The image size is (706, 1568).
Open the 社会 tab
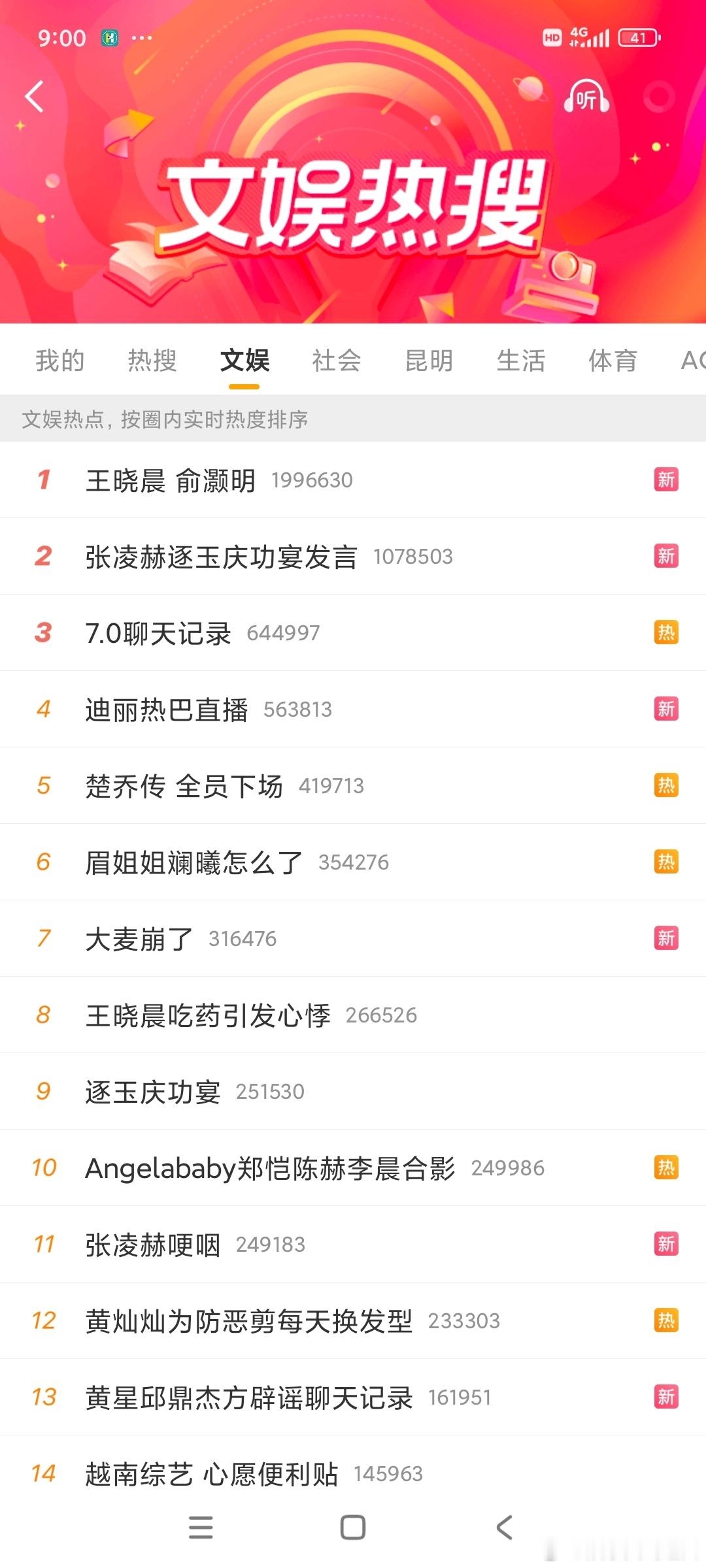click(x=337, y=360)
